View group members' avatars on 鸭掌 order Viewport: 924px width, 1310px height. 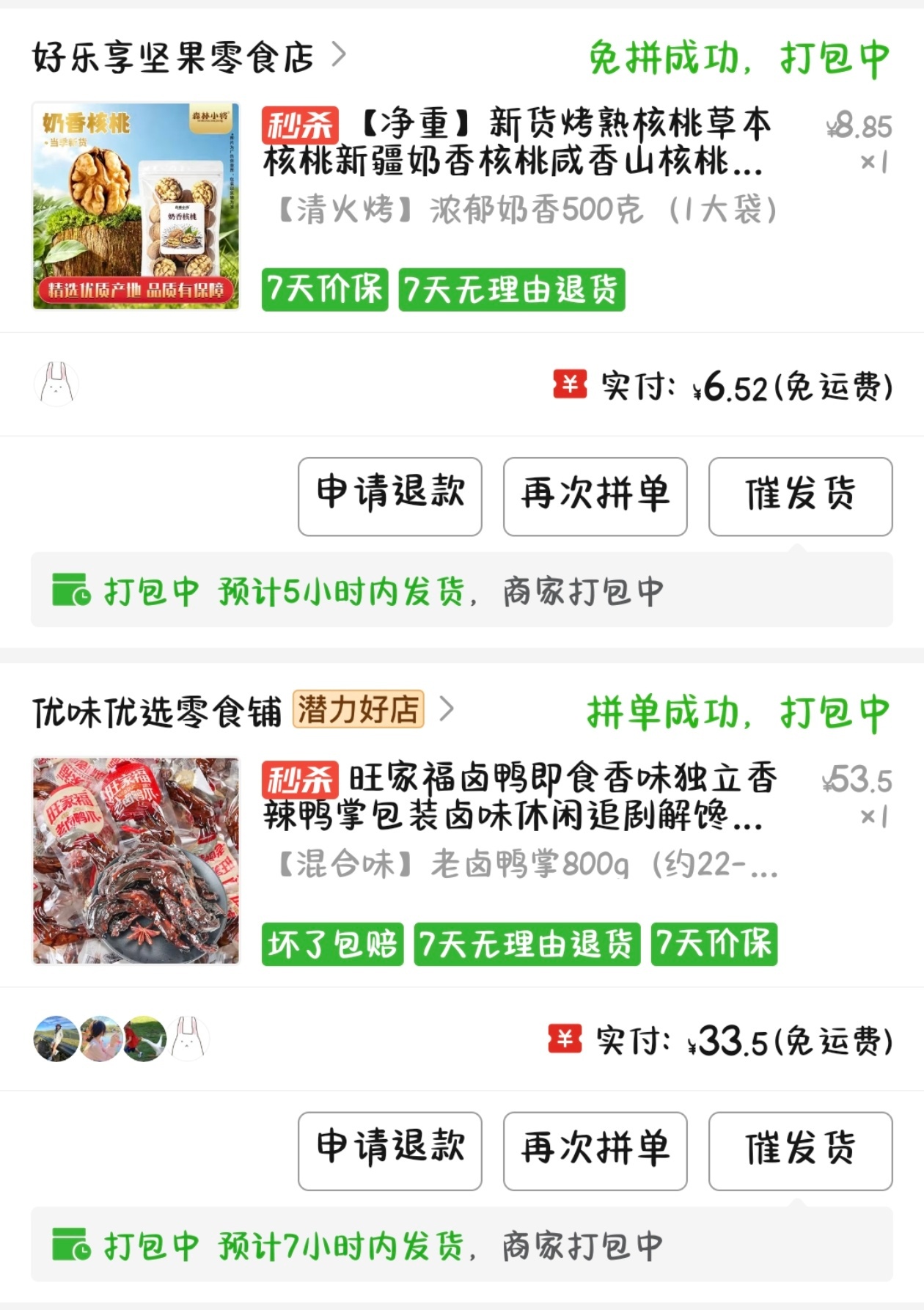122,1039
